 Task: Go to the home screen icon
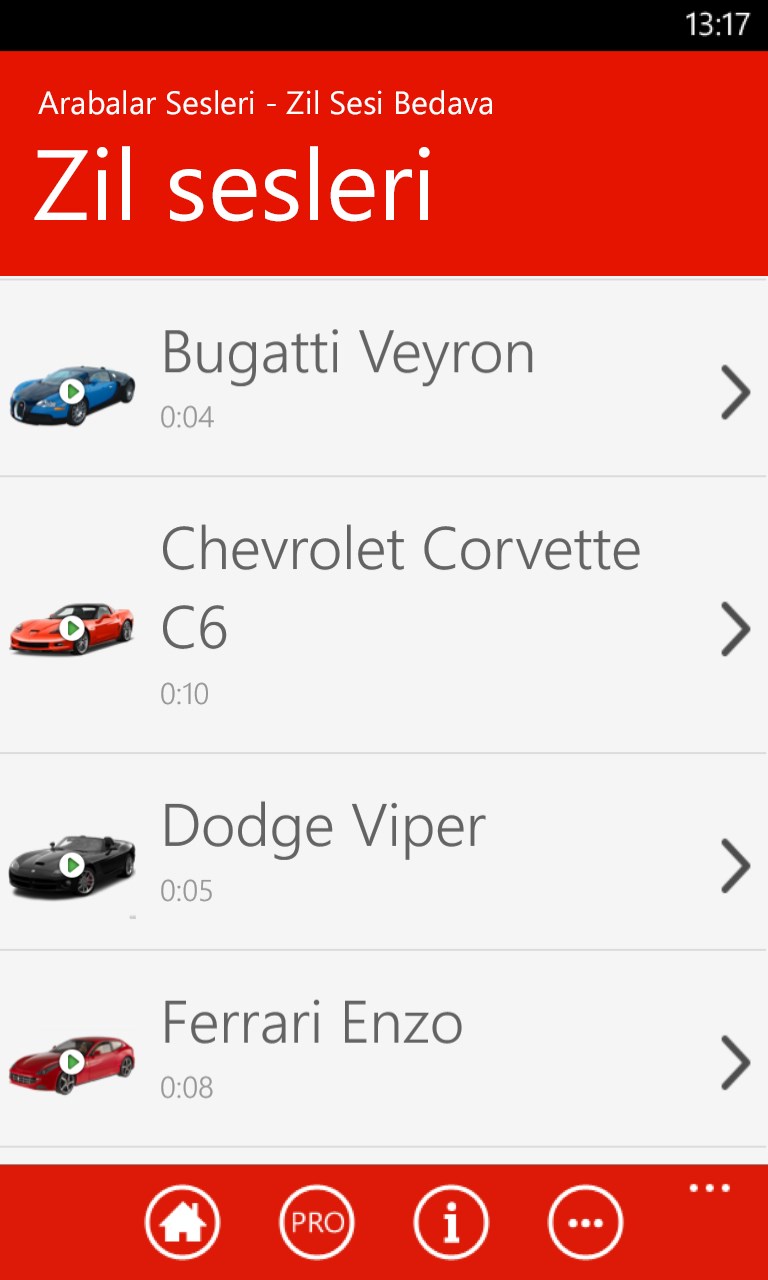183,1222
